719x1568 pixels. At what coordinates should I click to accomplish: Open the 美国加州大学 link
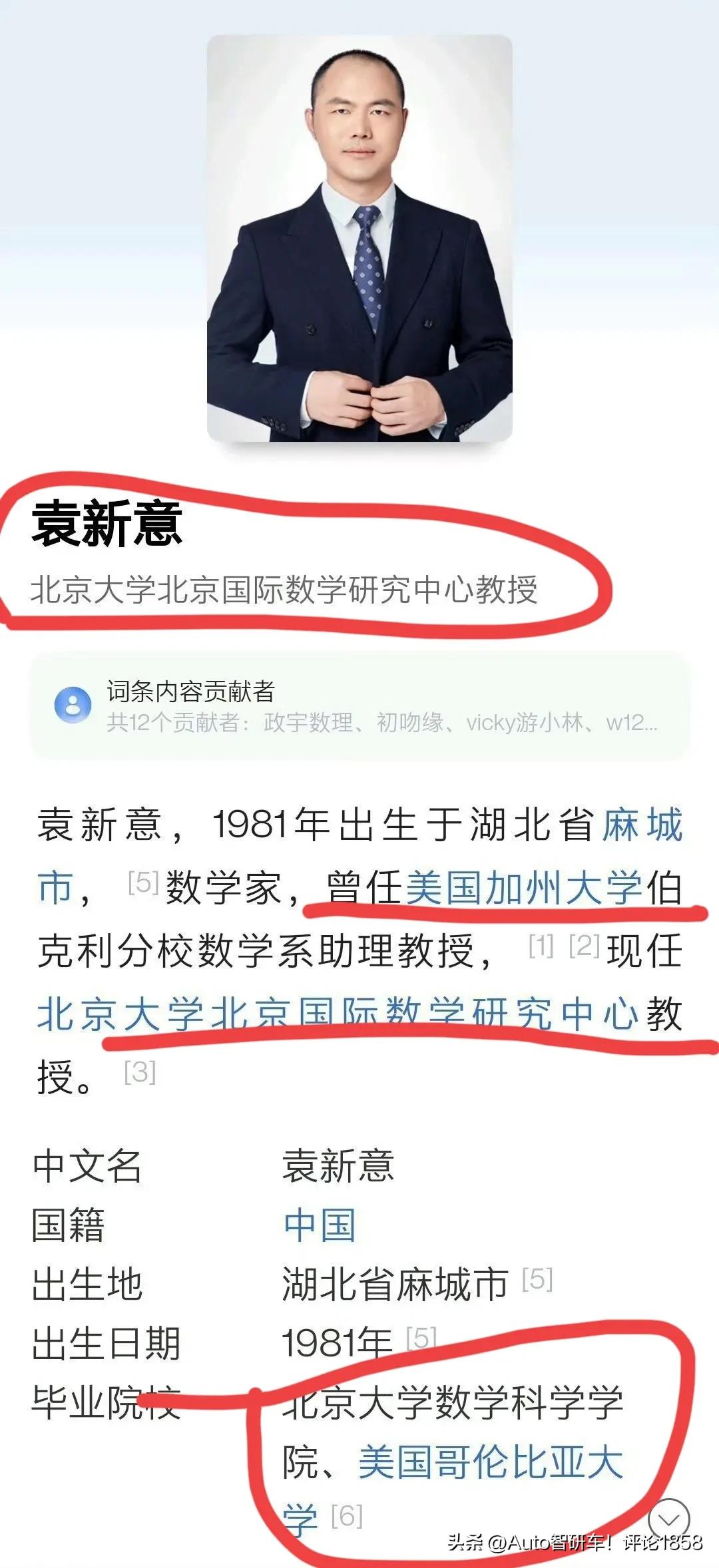click(523, 887)
